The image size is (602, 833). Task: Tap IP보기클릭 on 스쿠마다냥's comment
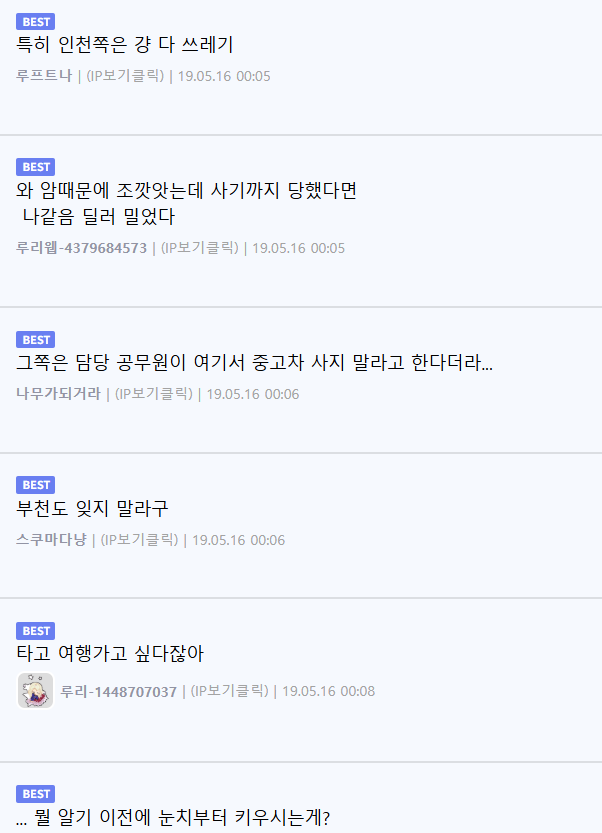coord(140,540)
